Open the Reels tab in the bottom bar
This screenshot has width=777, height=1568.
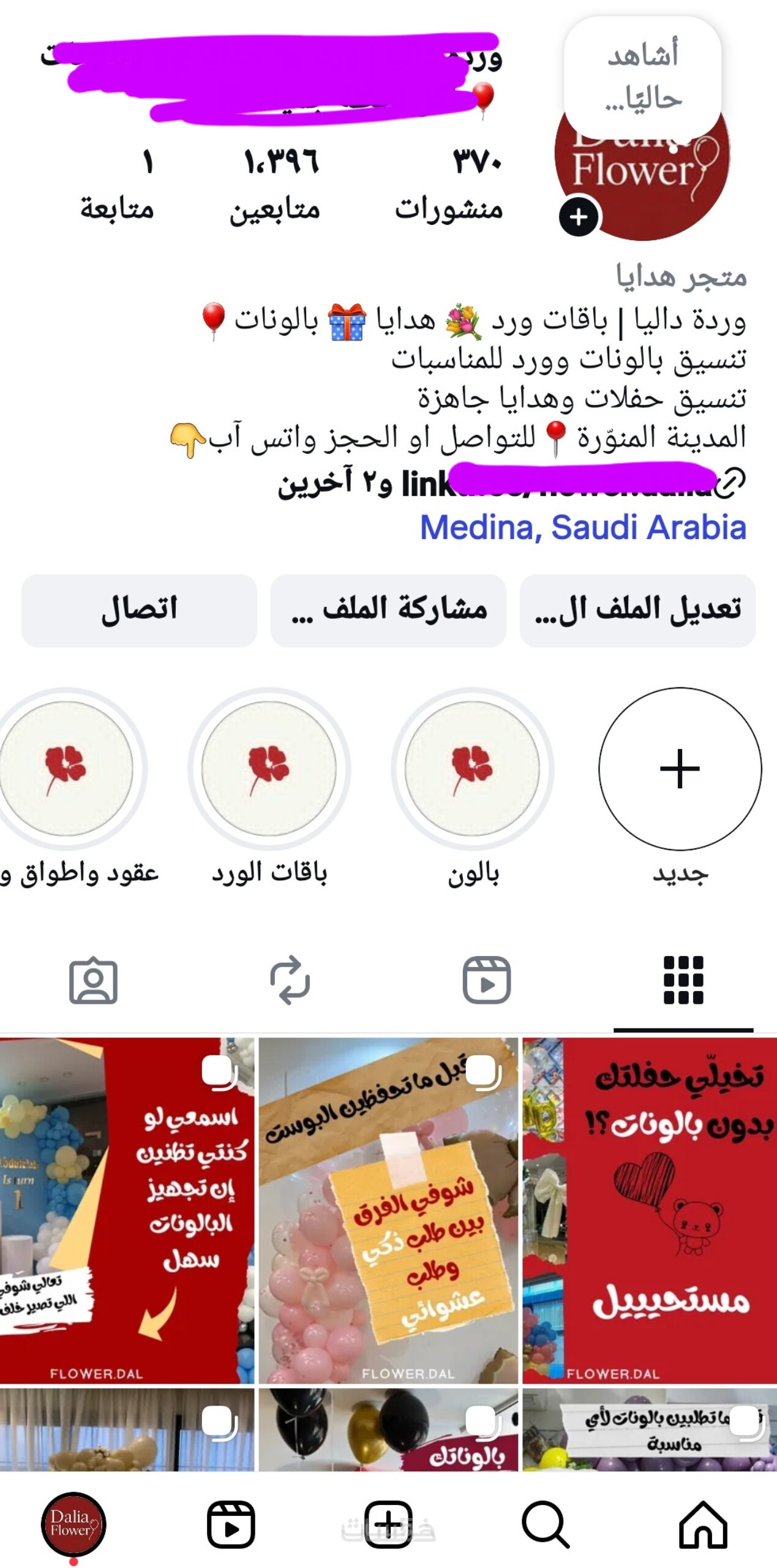[231, 1525]
